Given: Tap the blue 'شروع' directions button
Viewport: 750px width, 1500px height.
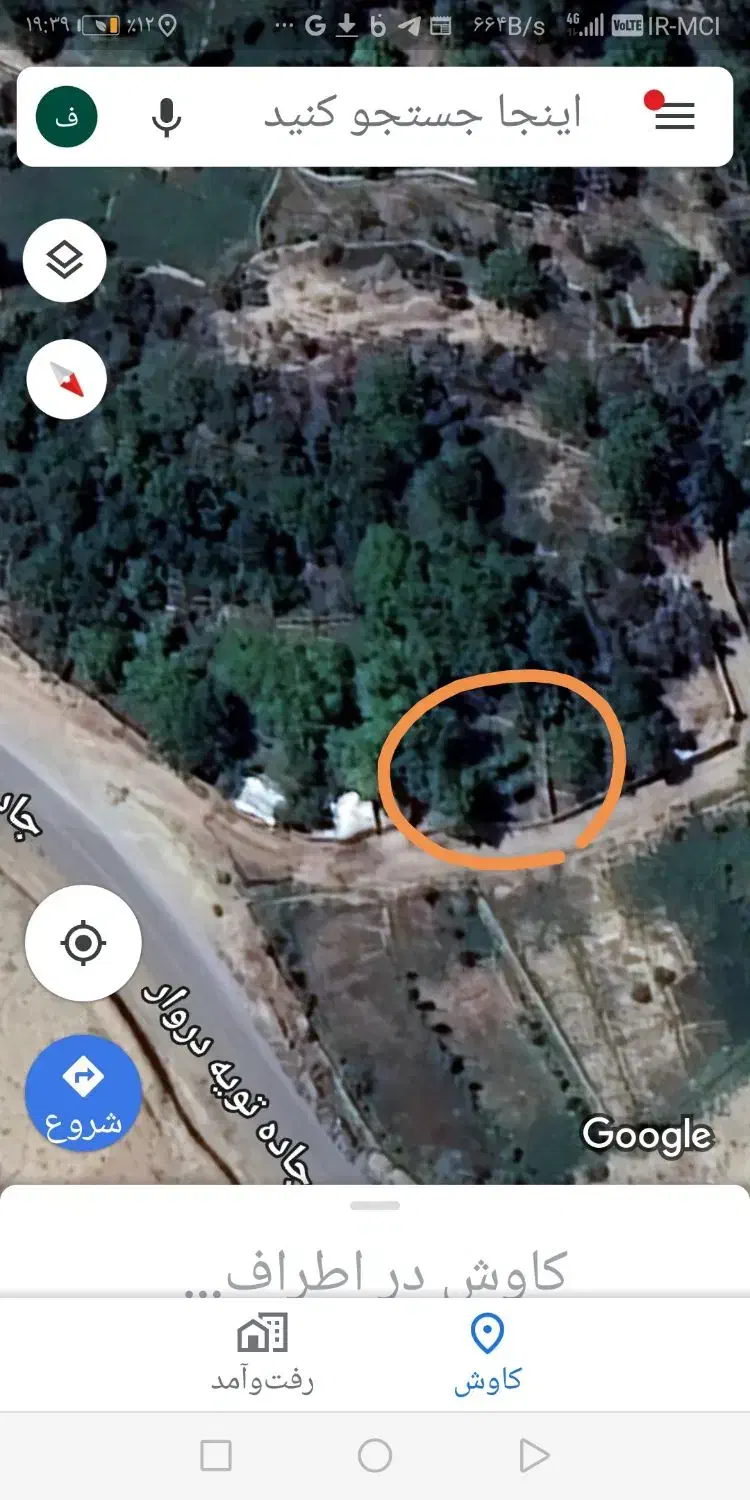Looking at the screenshot, I should [83, 1093].
